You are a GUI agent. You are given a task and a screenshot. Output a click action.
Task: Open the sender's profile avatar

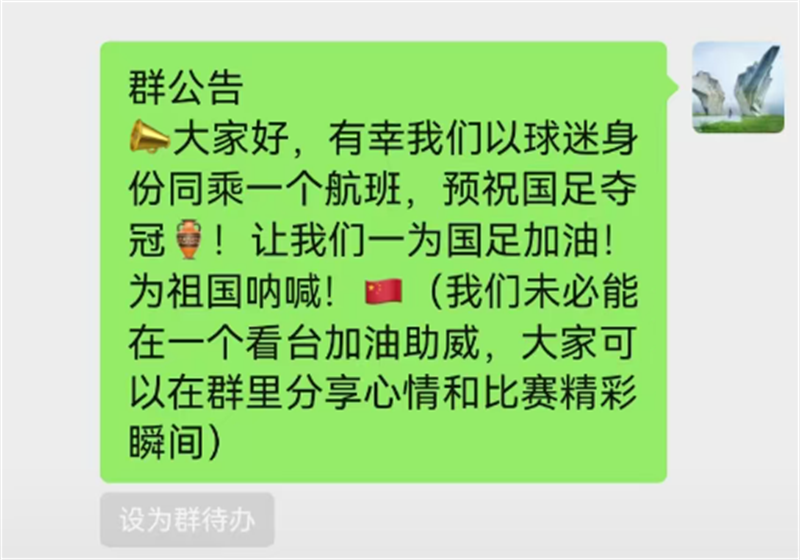(737, 87)
